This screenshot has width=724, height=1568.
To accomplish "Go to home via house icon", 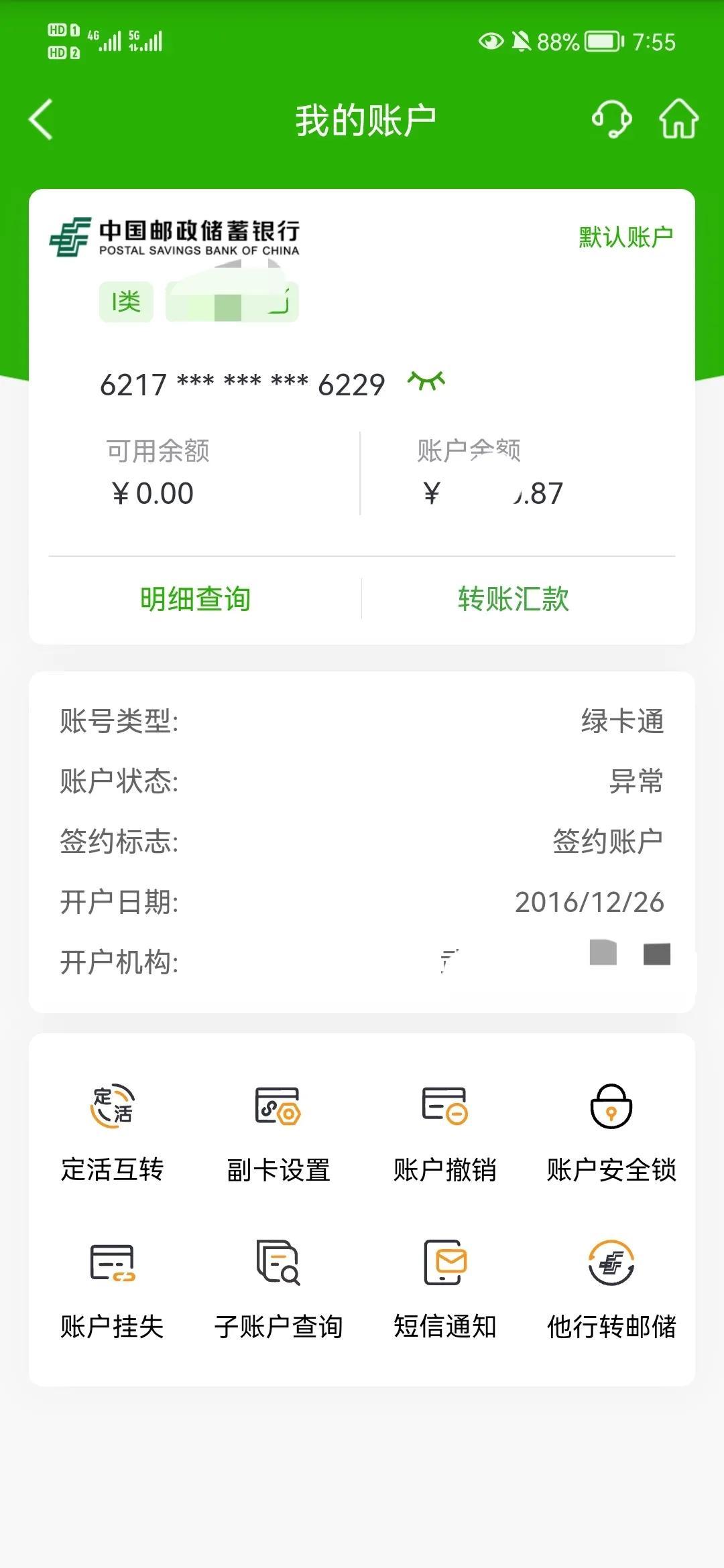I will 678,119.
